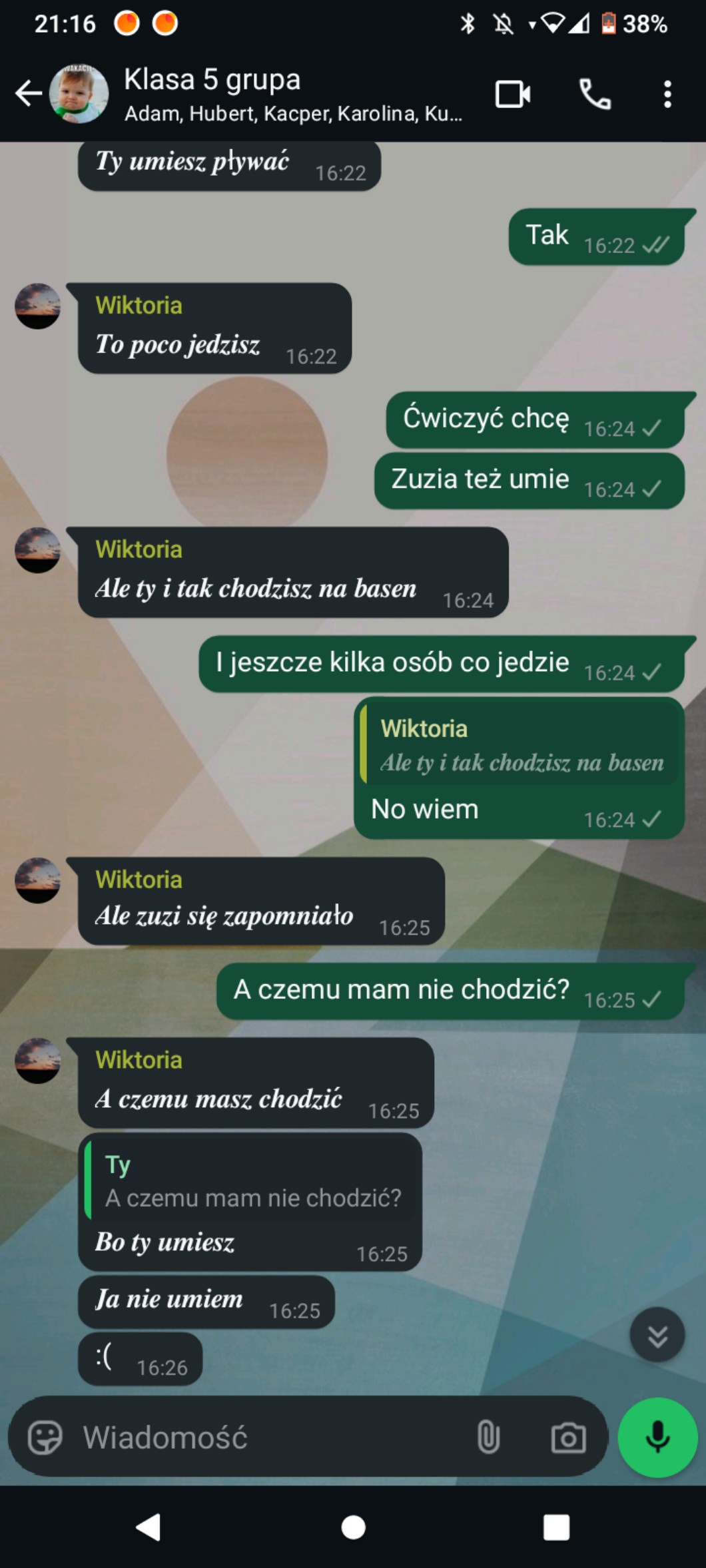This screenshot has height=1568, width=706.
Task: Attach a file with the paperclip
Action: pos(488,1437)
